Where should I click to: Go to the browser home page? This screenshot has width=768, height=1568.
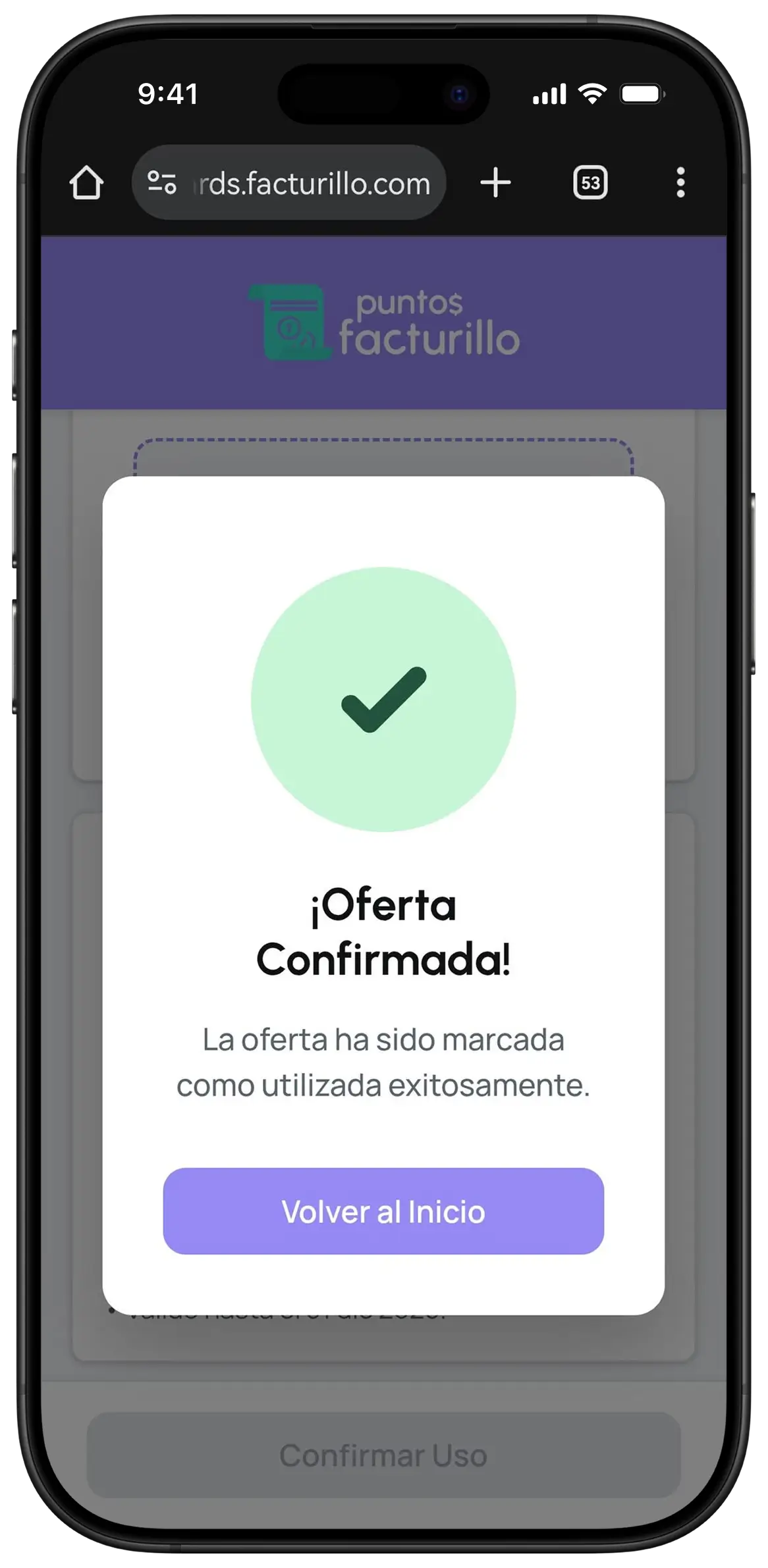click(86, 182)
